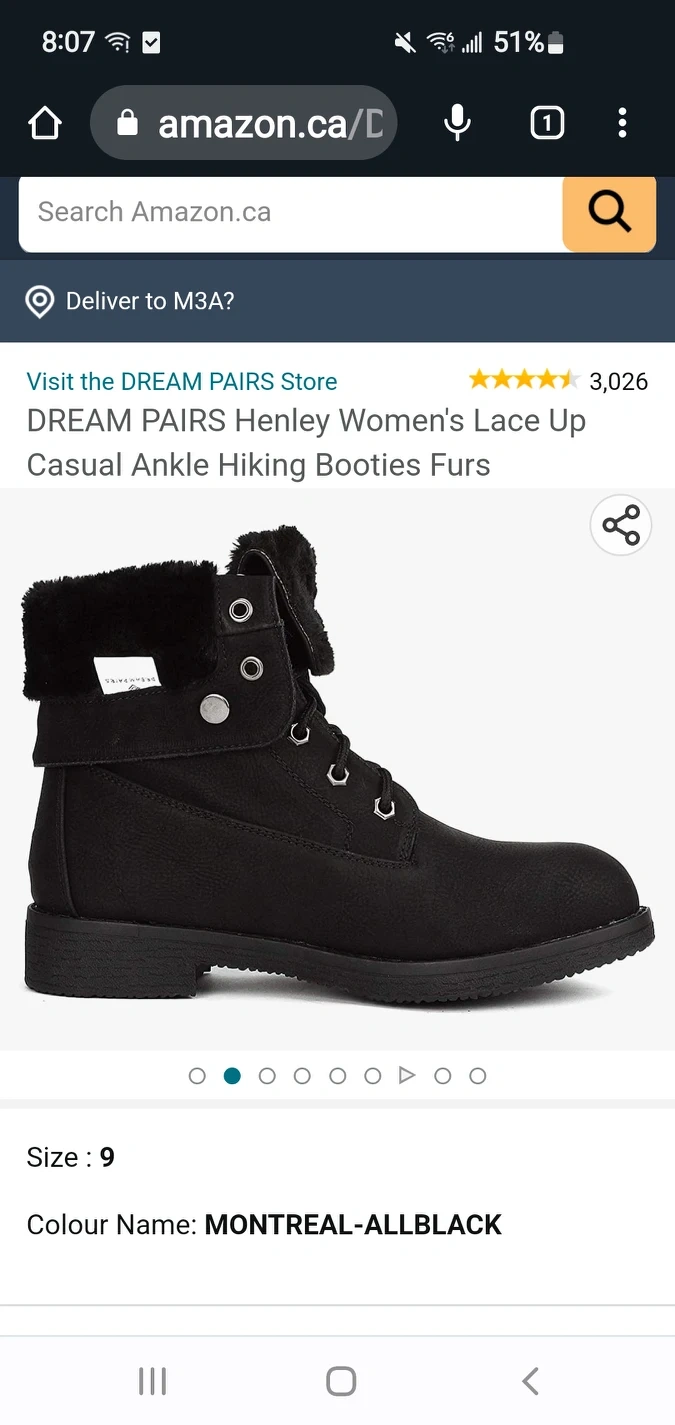
Task: Open the browser overflow menu
Action: (x=622, y=124)
